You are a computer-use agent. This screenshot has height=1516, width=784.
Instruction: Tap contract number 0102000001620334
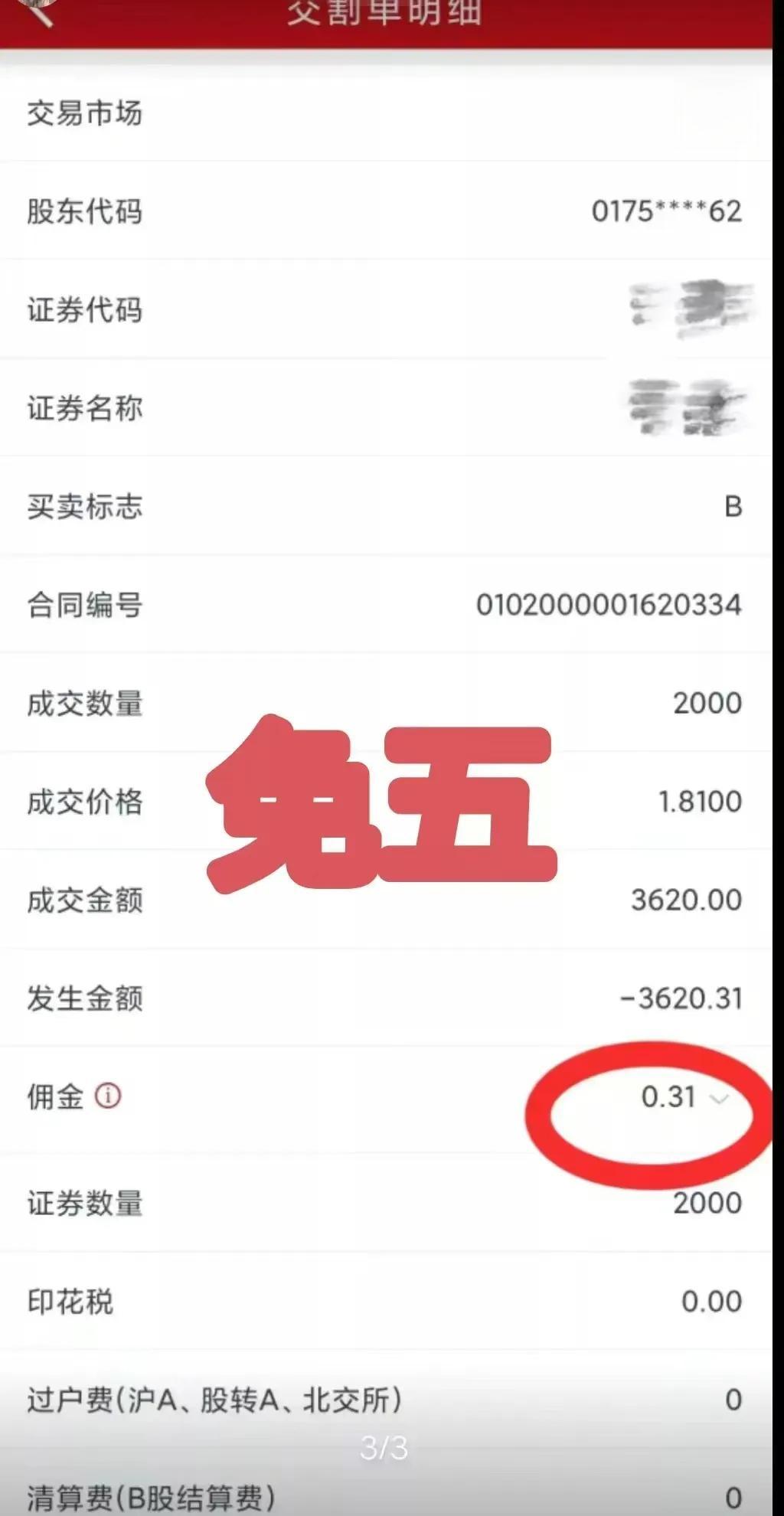point(609,605)
